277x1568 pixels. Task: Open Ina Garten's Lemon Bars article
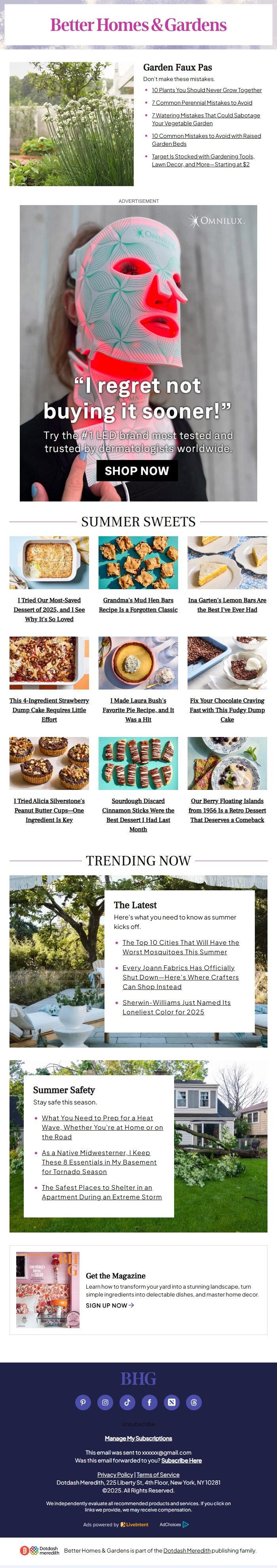tap(227, 605)
